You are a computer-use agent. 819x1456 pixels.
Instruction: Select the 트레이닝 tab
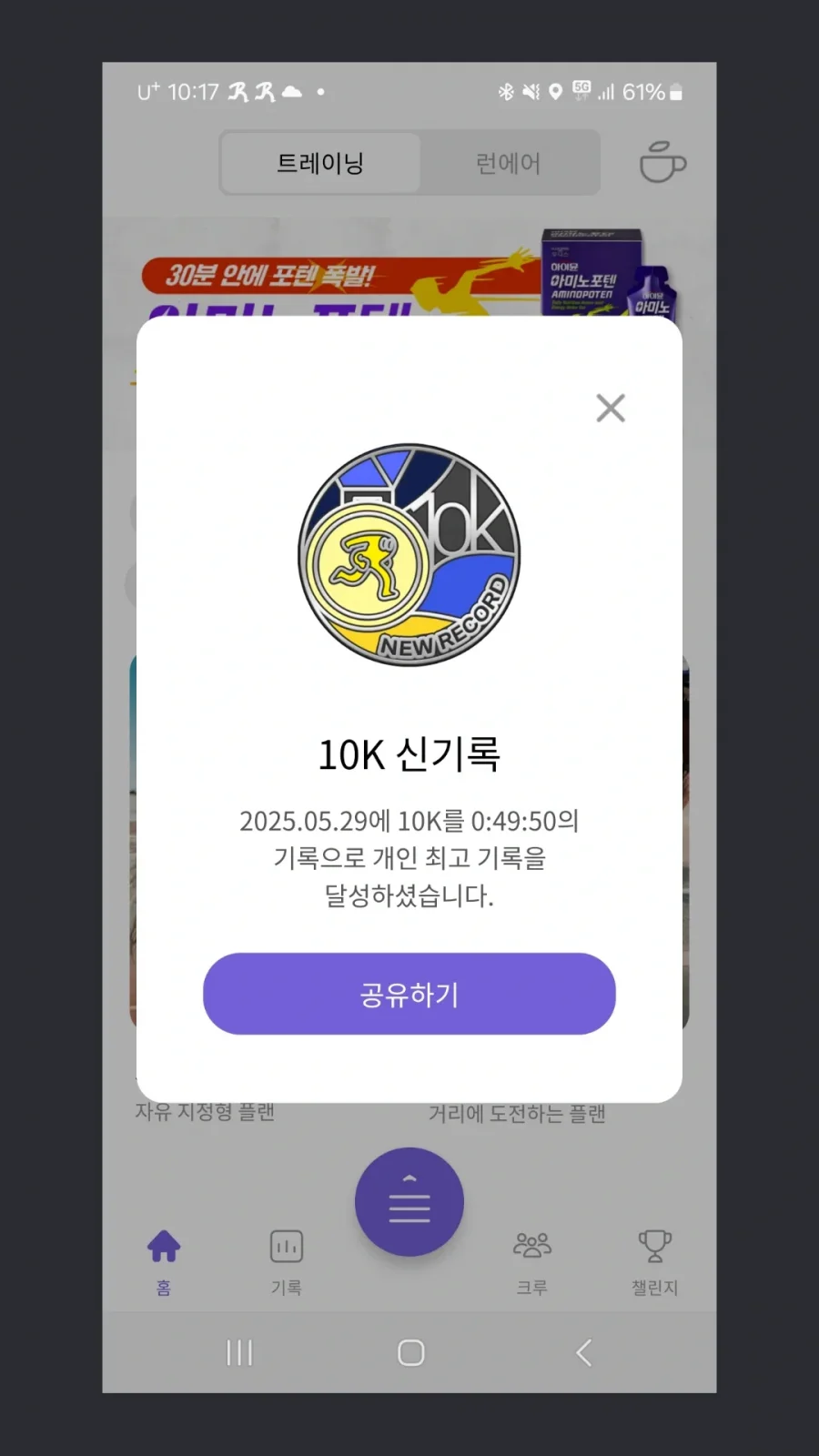pos(320,163)
